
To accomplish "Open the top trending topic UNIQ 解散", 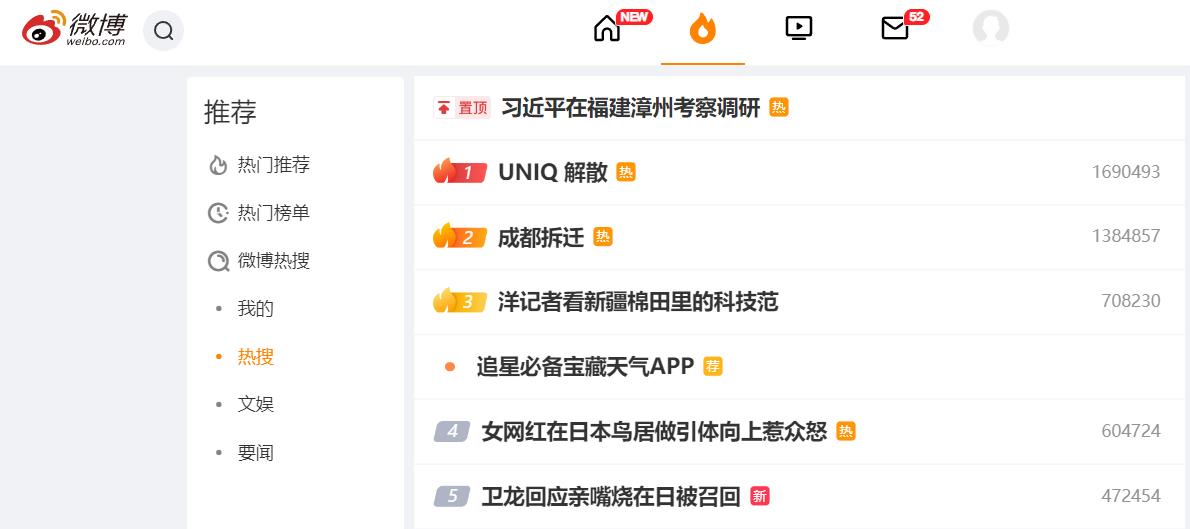I will [552, 172].
